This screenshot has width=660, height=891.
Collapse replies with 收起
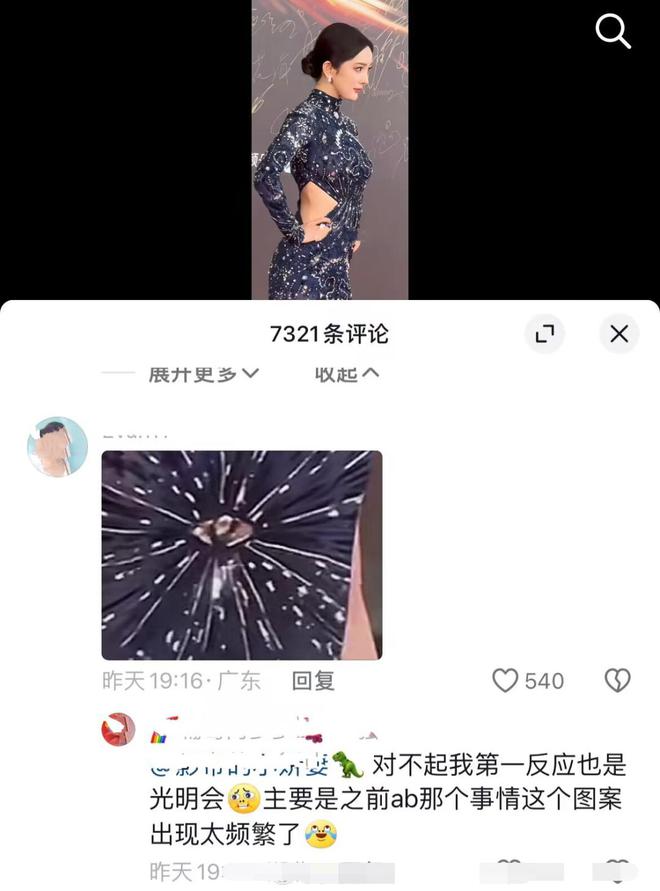pyautogui.click(x=346, y=374)
